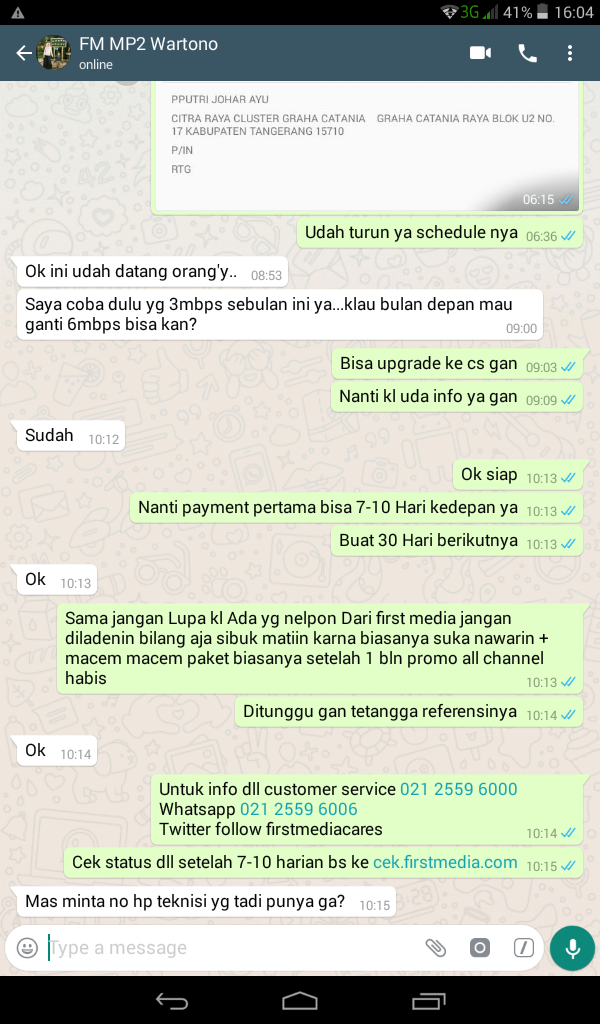Open the camera from the message bar

[x=480, y=948]
